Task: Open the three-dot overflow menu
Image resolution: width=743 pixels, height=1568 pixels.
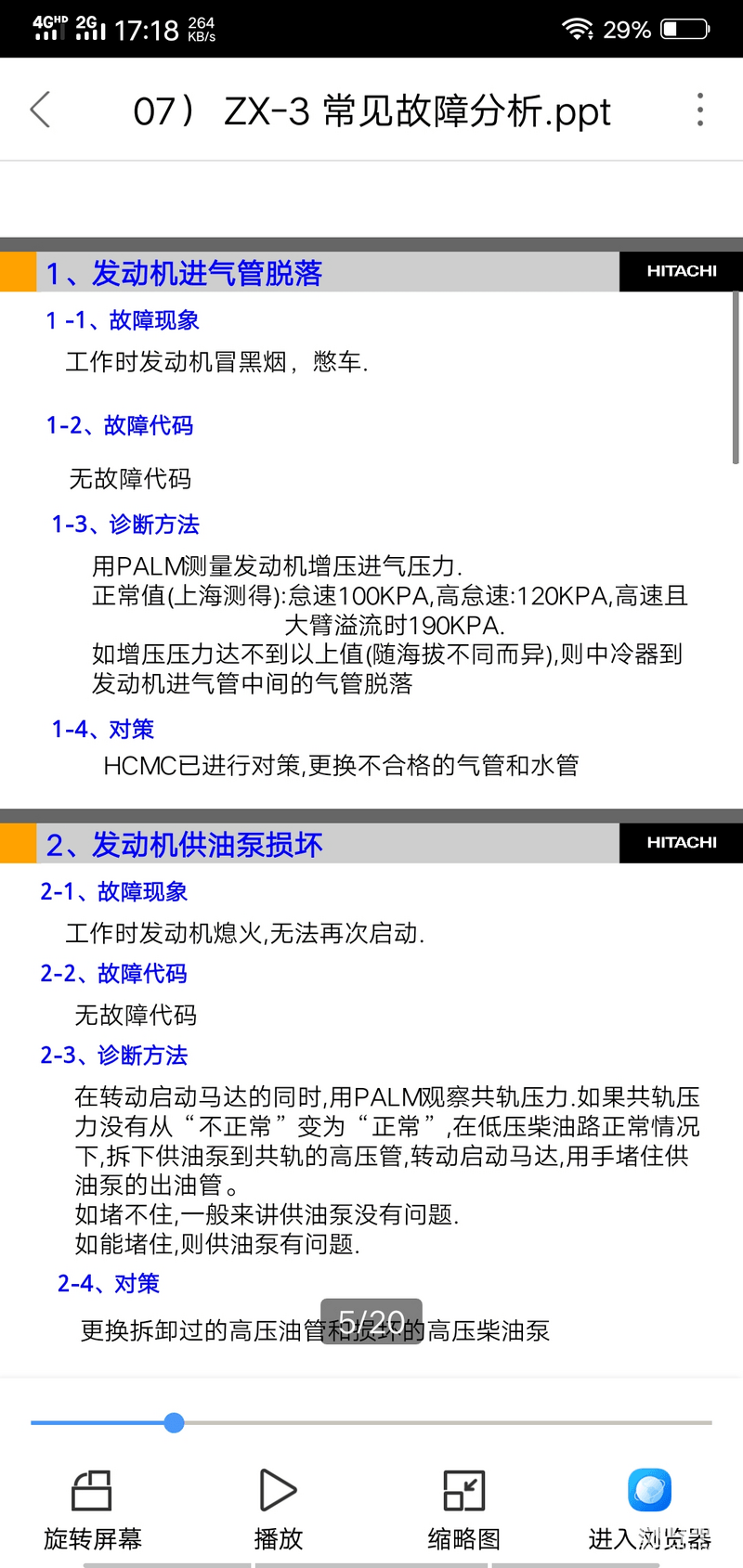Action: [700, 110]
